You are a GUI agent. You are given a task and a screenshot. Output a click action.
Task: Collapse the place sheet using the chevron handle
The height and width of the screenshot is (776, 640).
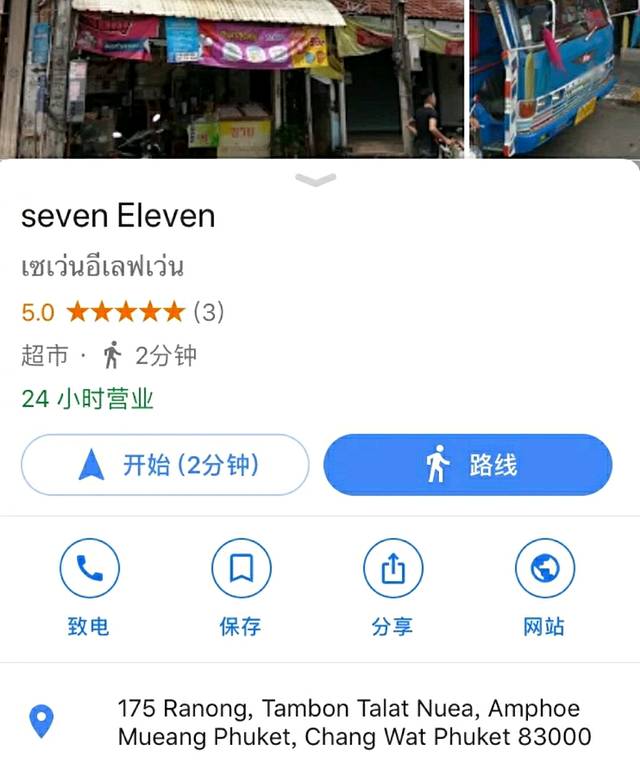[317, 180]
